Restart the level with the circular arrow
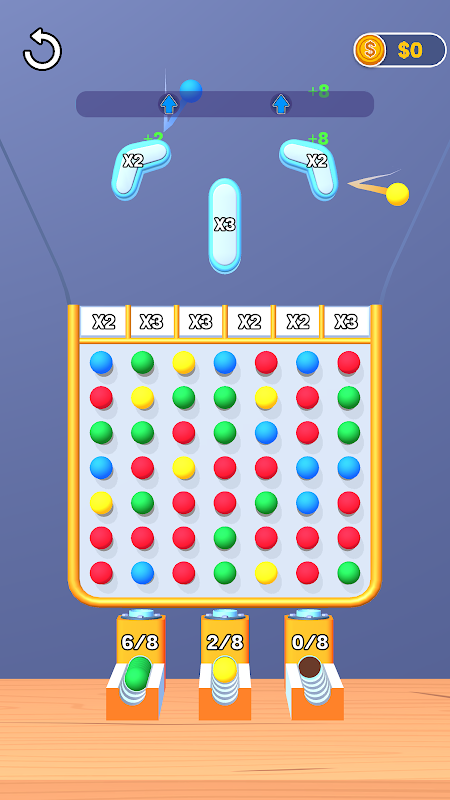This screenshot has width=450, height=800. pyautogui.click(x=42, y=49)
